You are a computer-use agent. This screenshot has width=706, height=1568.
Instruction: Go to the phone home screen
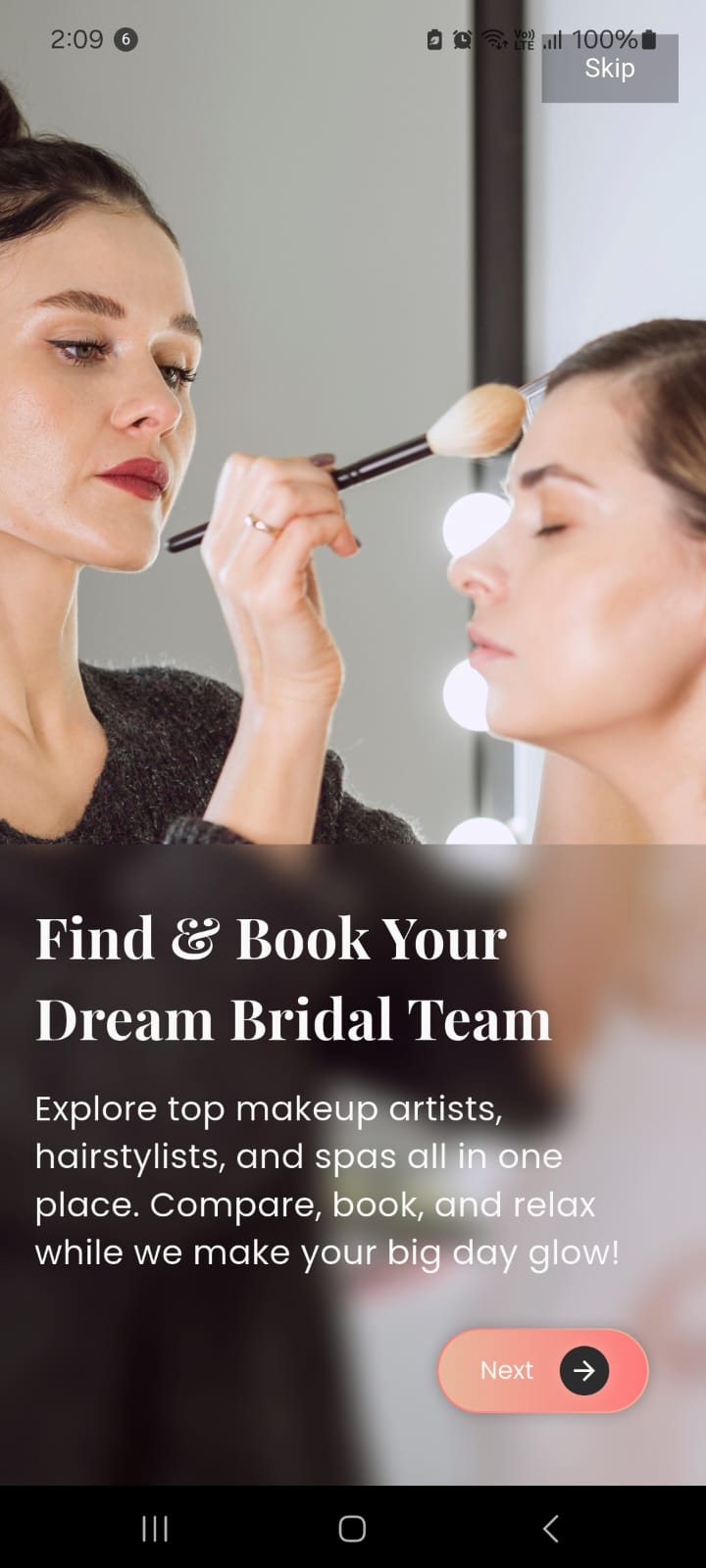coord(352,1528)
